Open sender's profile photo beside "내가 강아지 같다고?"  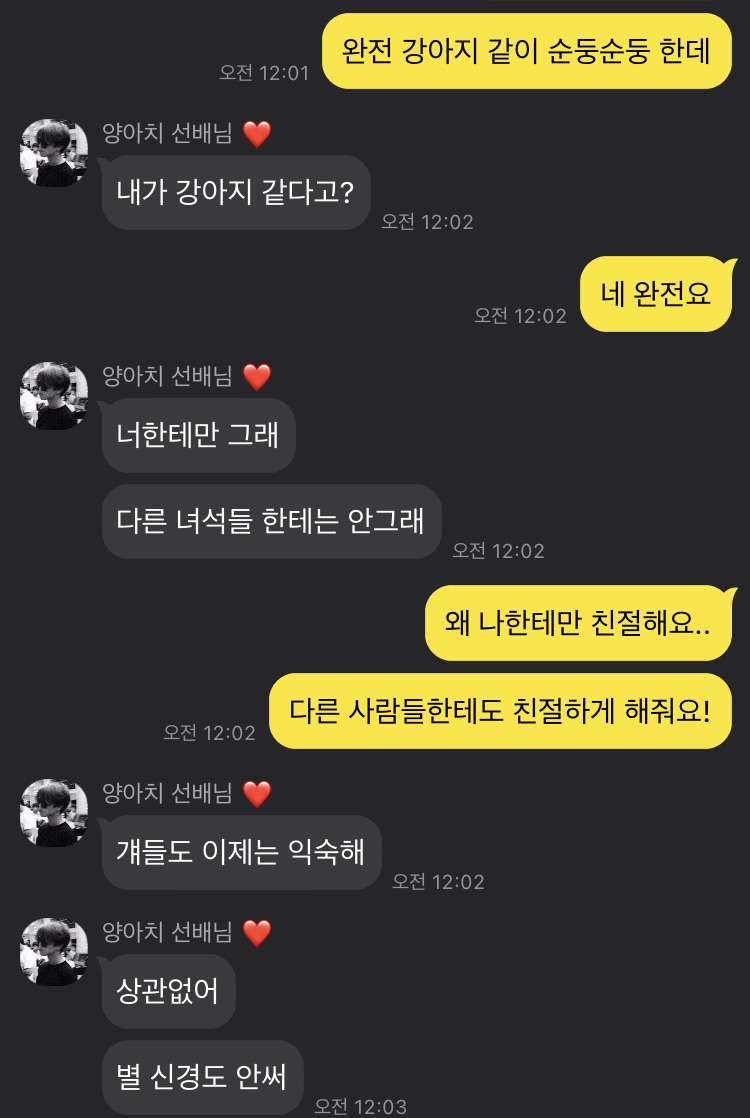(x=54, y=153)
